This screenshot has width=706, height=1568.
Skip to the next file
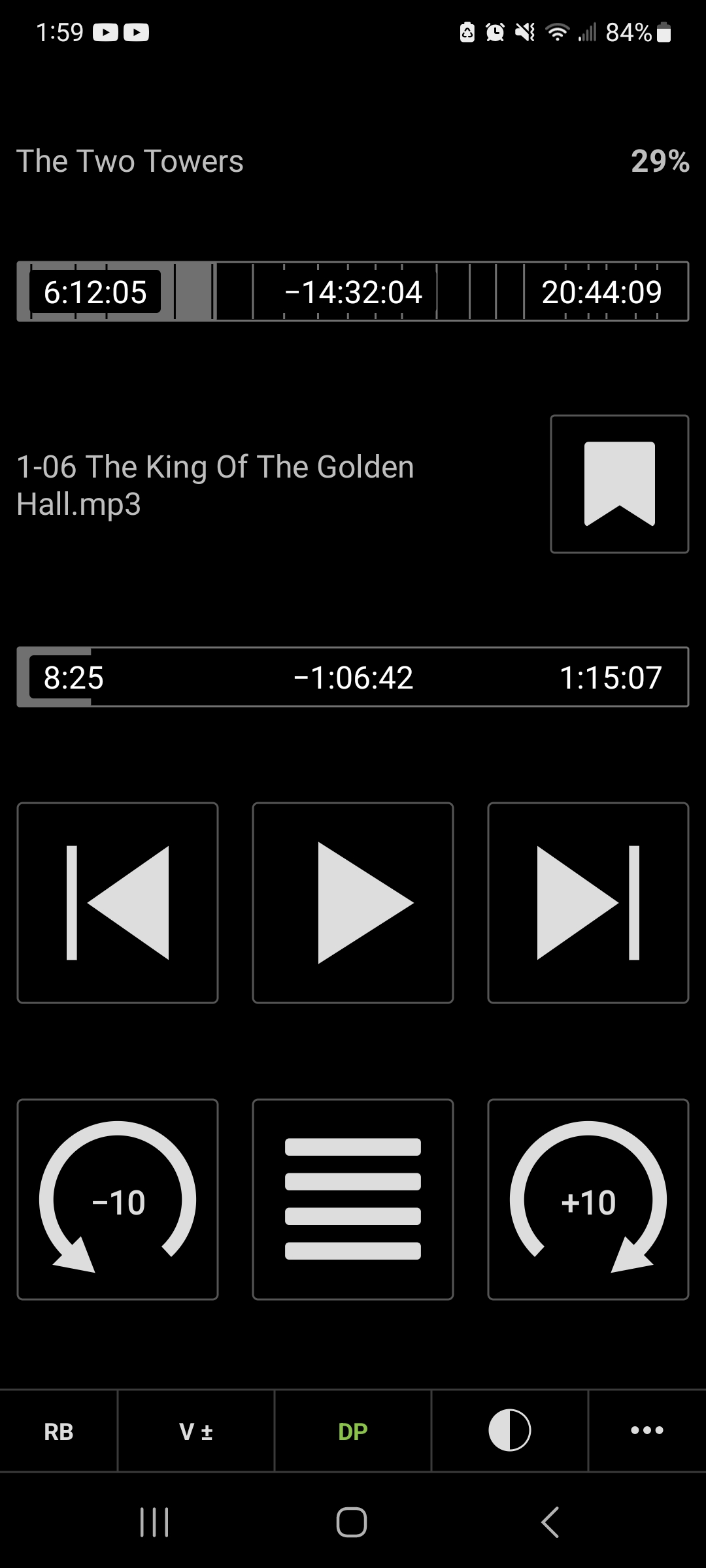coord(588,902)
